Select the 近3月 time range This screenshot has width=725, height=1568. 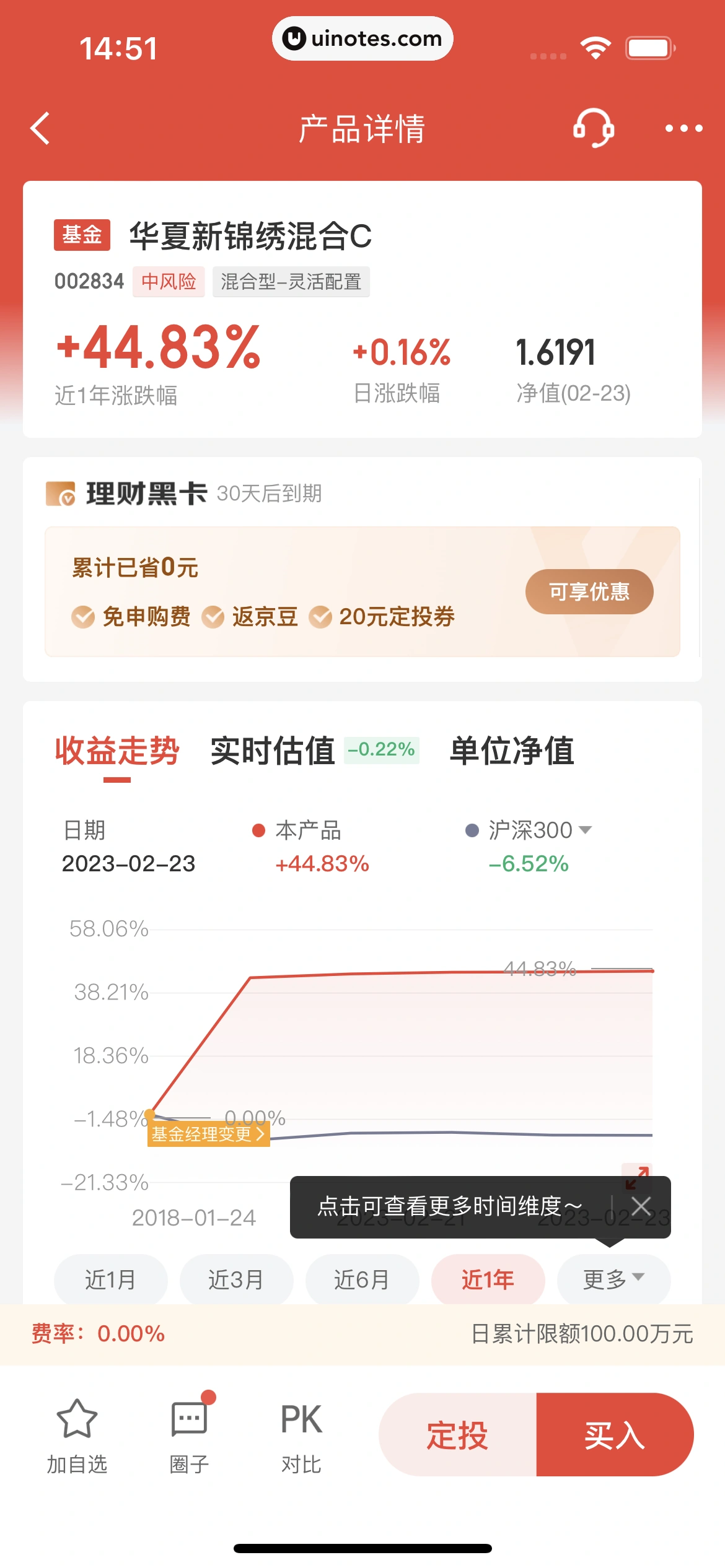(x=236, y=1279)
